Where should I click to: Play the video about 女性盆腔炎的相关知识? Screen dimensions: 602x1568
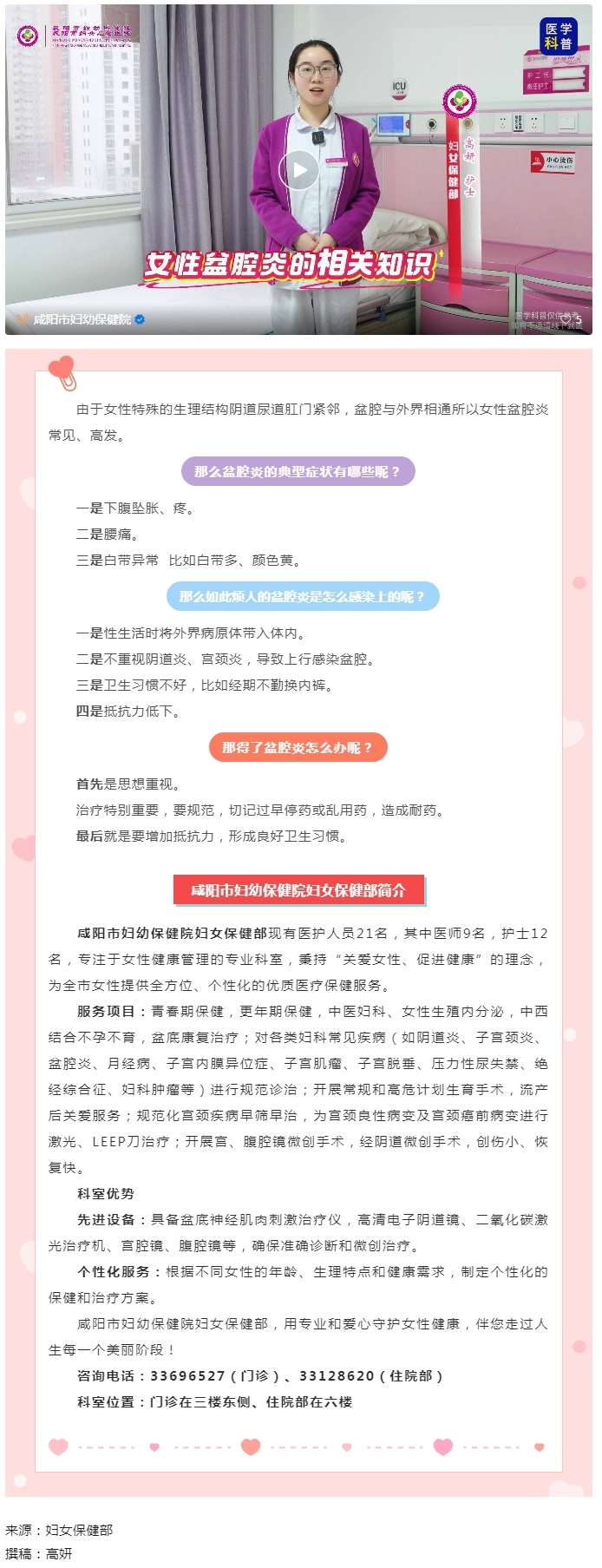point(299,169)
